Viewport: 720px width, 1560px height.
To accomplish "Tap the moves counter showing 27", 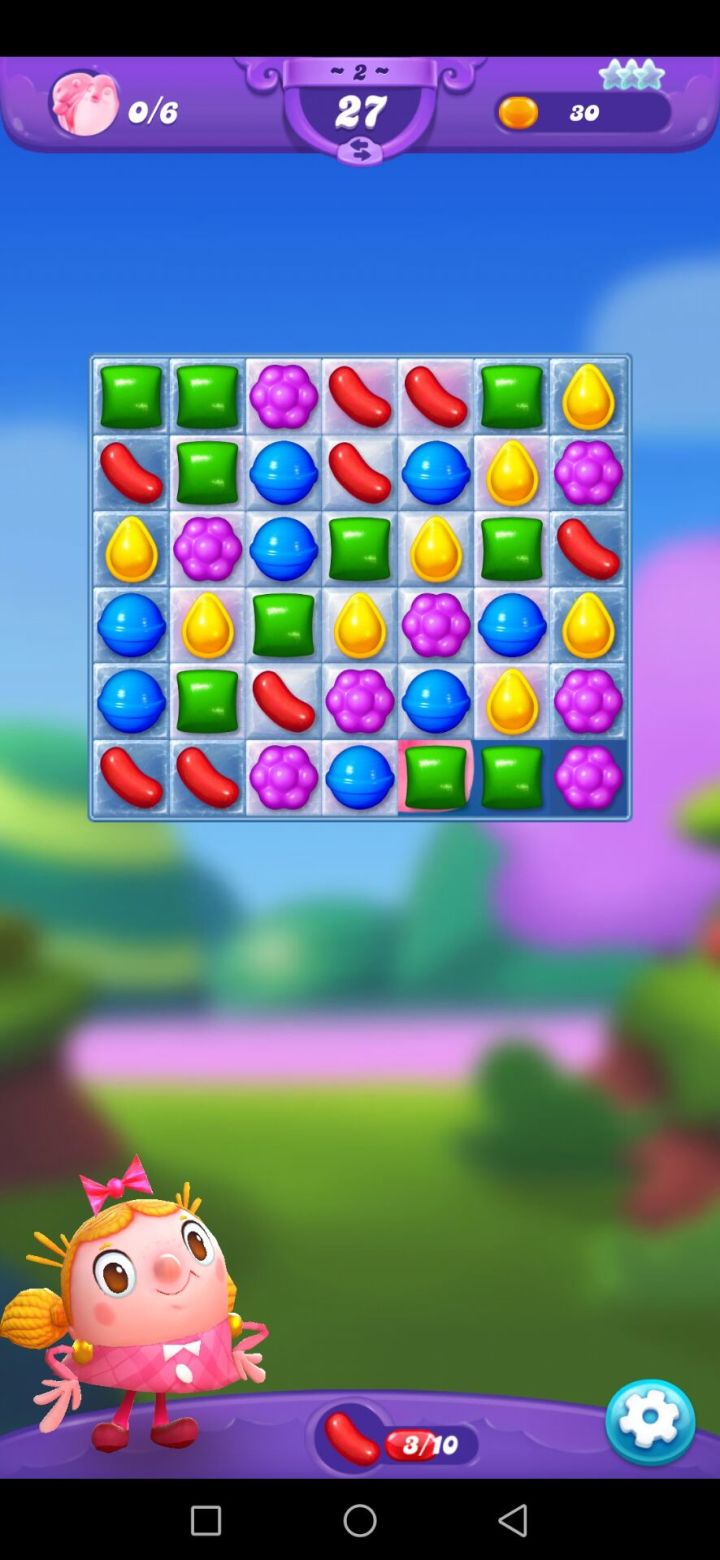I will (359, 110).
